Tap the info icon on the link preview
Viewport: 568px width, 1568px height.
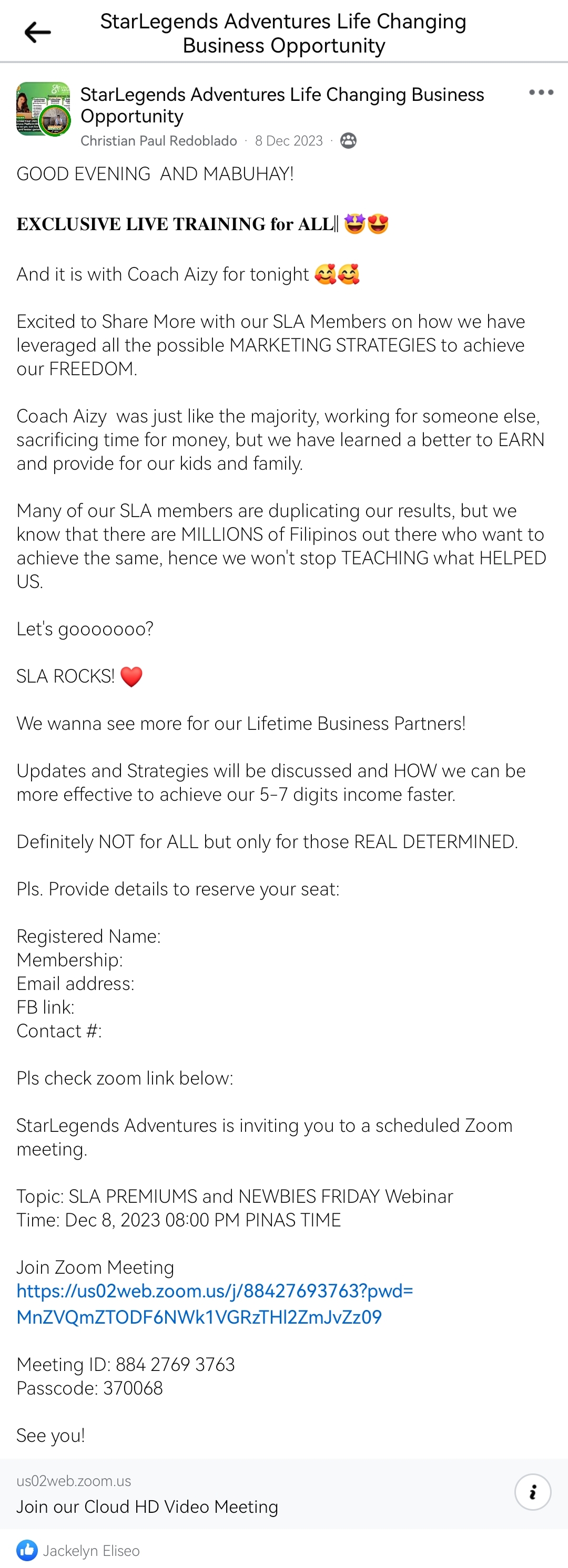point(532,1492)
